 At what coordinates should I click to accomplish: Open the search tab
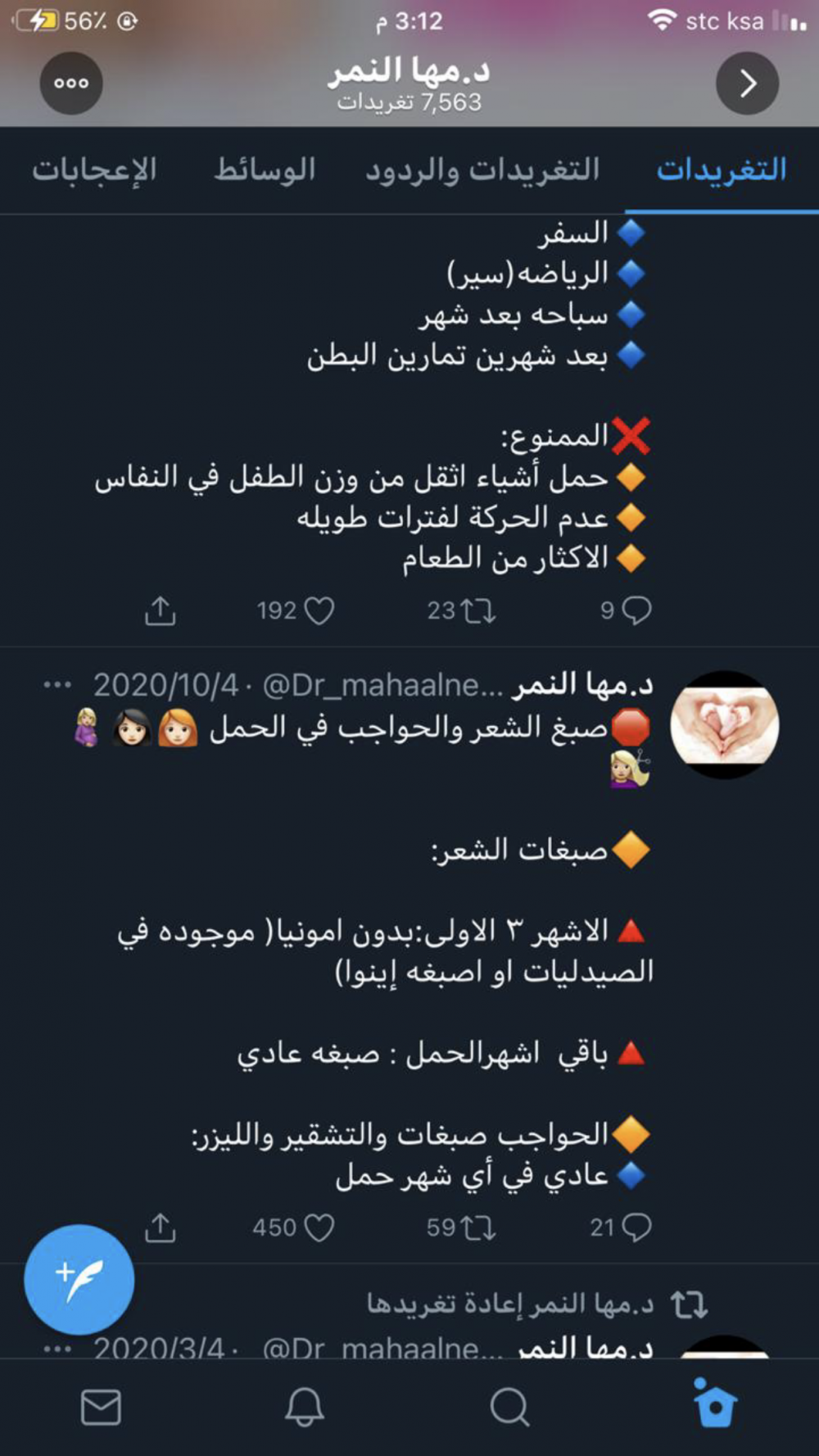point(510,1407)
